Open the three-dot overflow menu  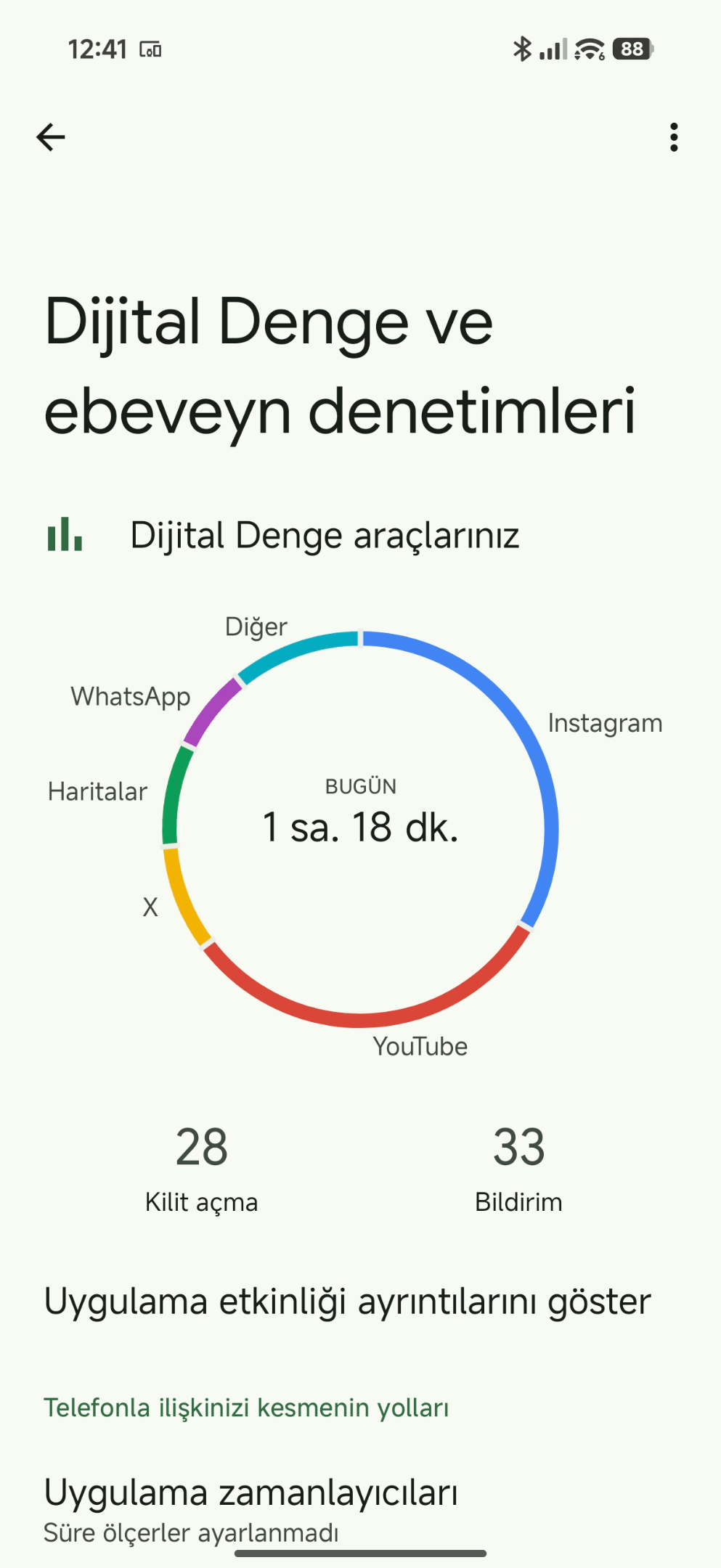pyautogui.click(x=674, y=136)
